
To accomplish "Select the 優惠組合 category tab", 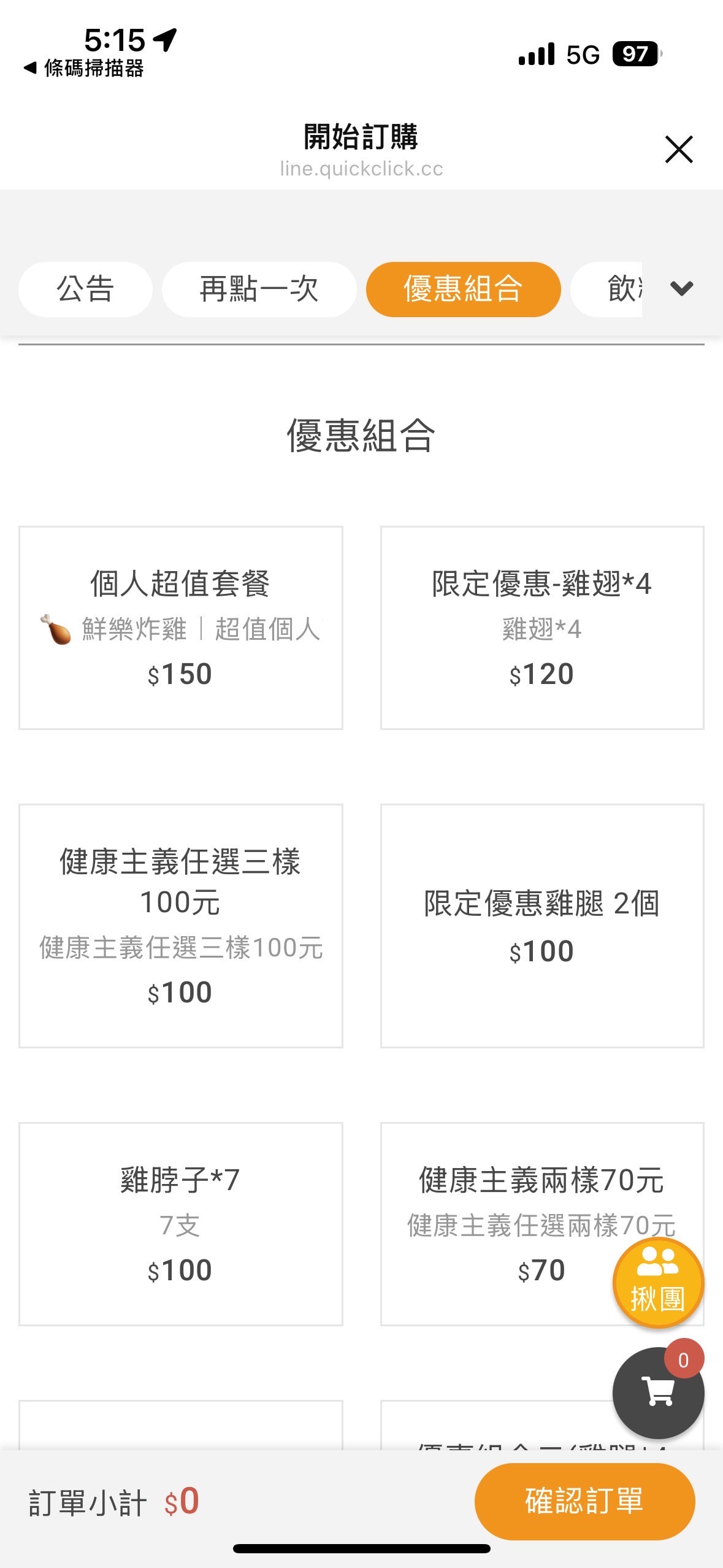I will [464, 289].
